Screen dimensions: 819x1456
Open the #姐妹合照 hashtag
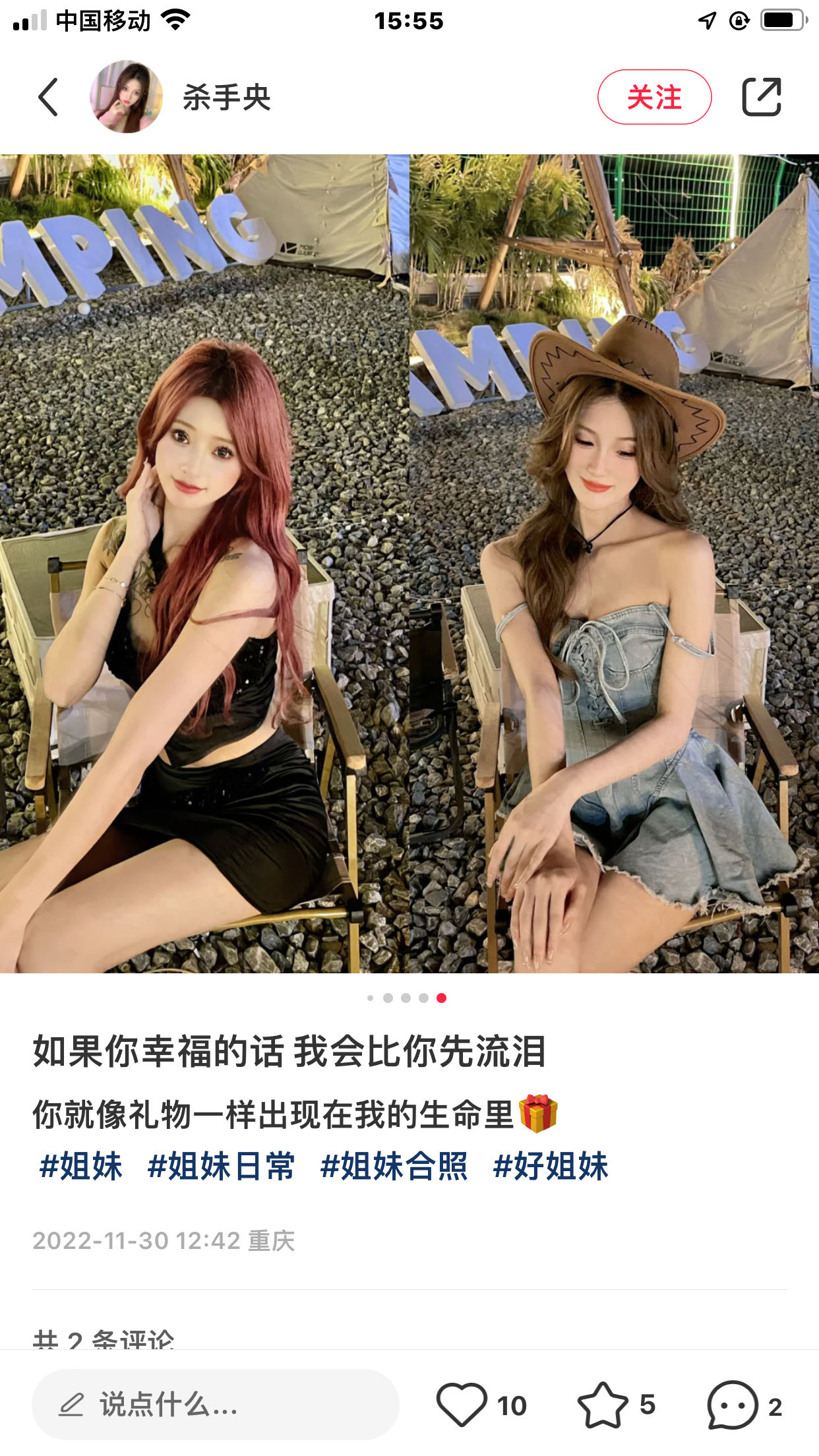pyautogui.click(x=394, y=1166)
